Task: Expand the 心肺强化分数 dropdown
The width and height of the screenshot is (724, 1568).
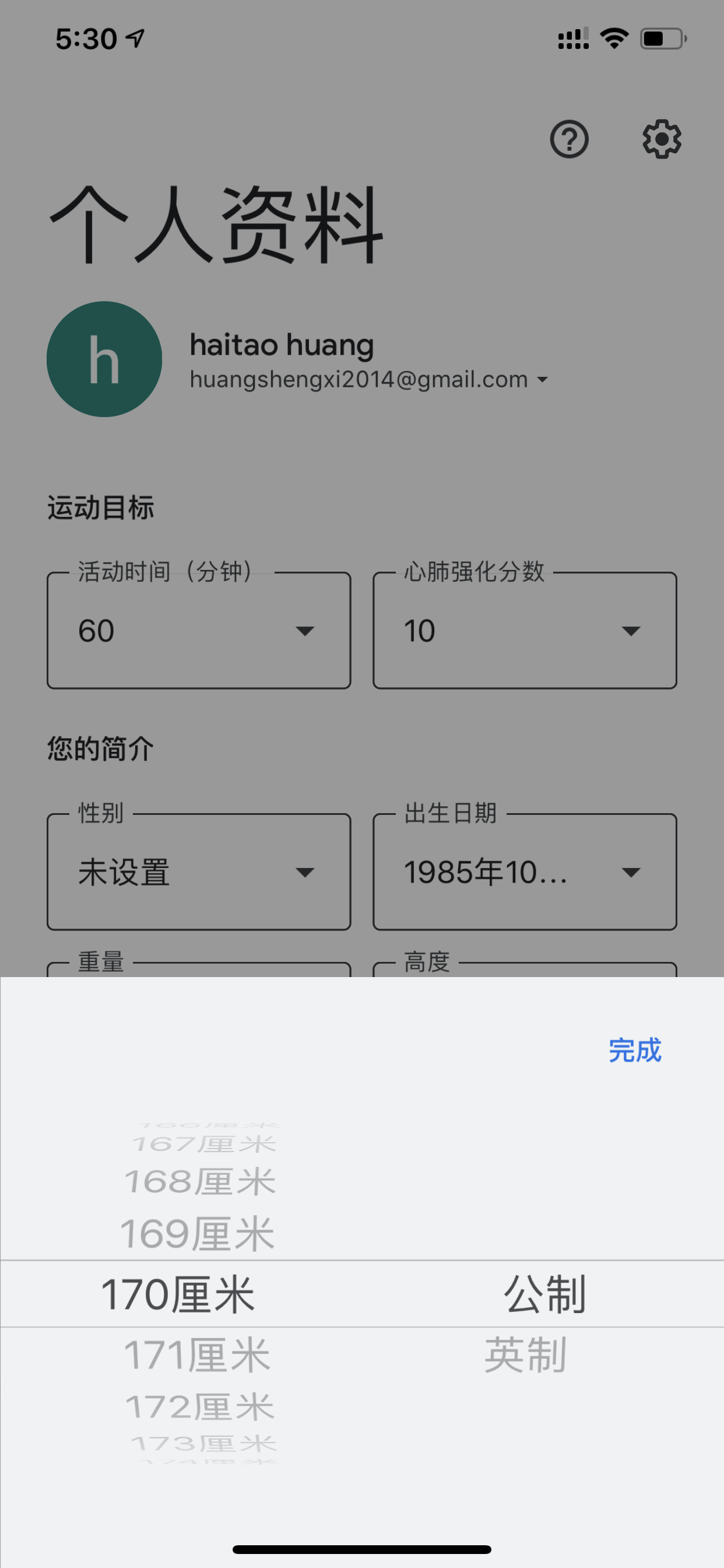Action: pos(525,630)
